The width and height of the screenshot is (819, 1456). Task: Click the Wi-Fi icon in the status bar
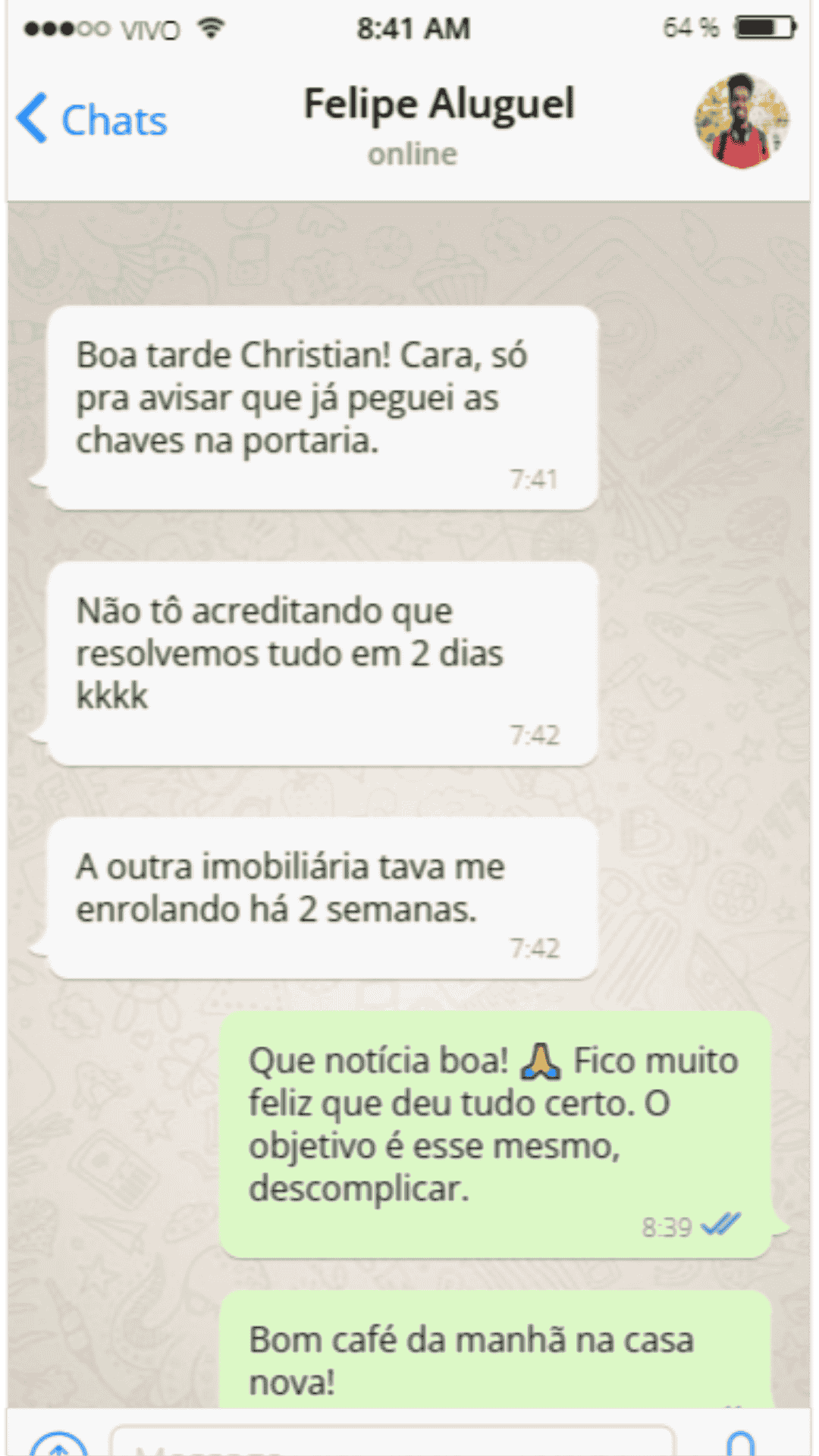(209, 27)
